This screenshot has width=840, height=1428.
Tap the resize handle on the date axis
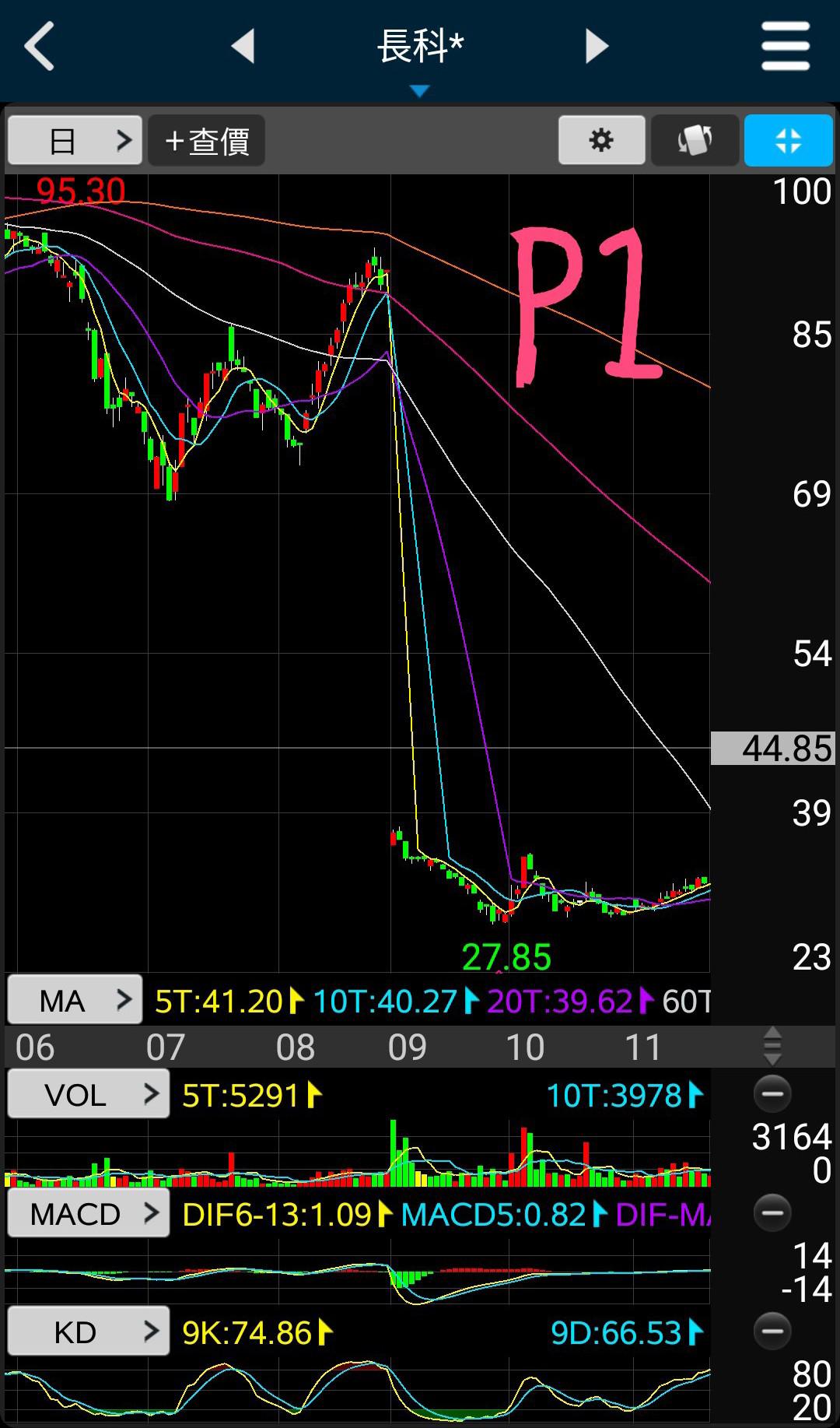point(772,1047)
